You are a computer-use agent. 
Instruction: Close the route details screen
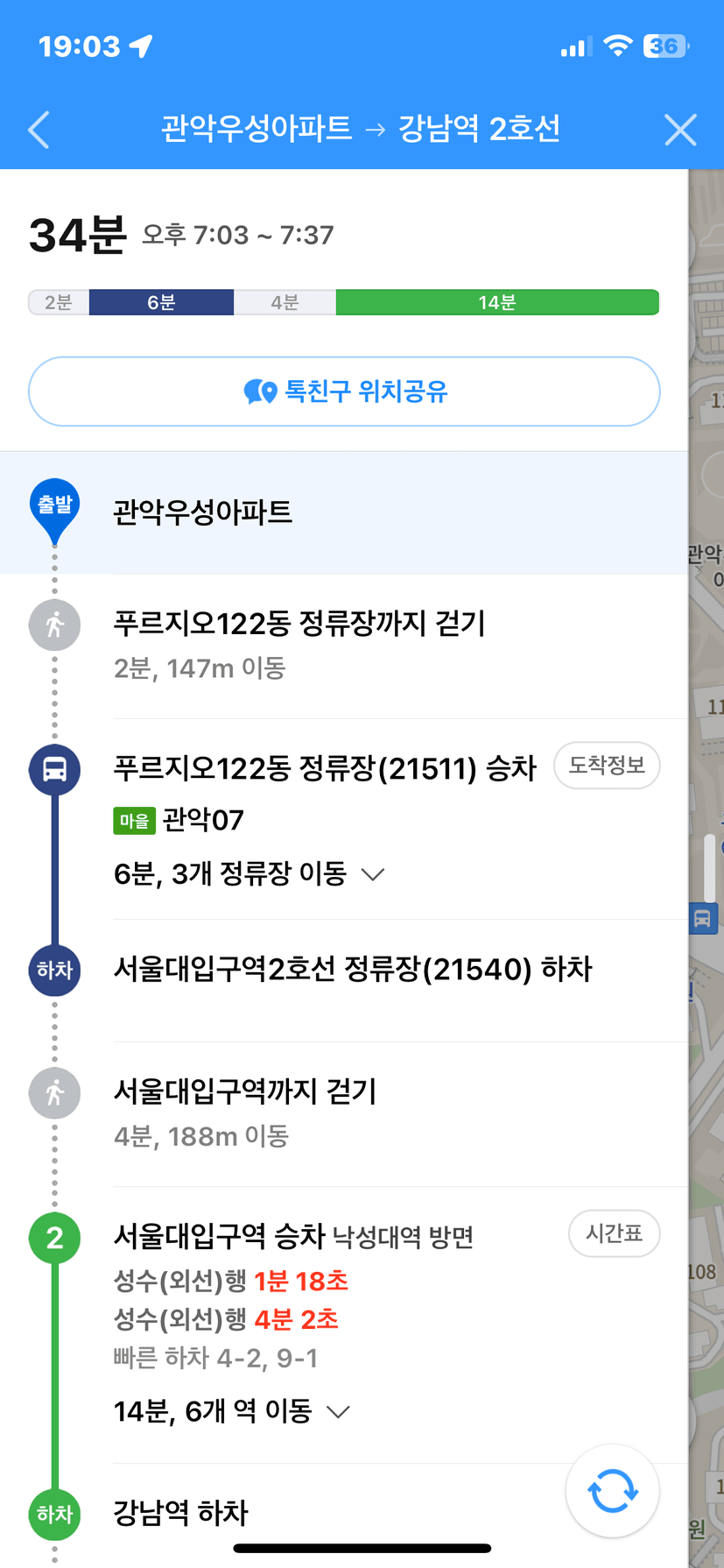point(680,130)
